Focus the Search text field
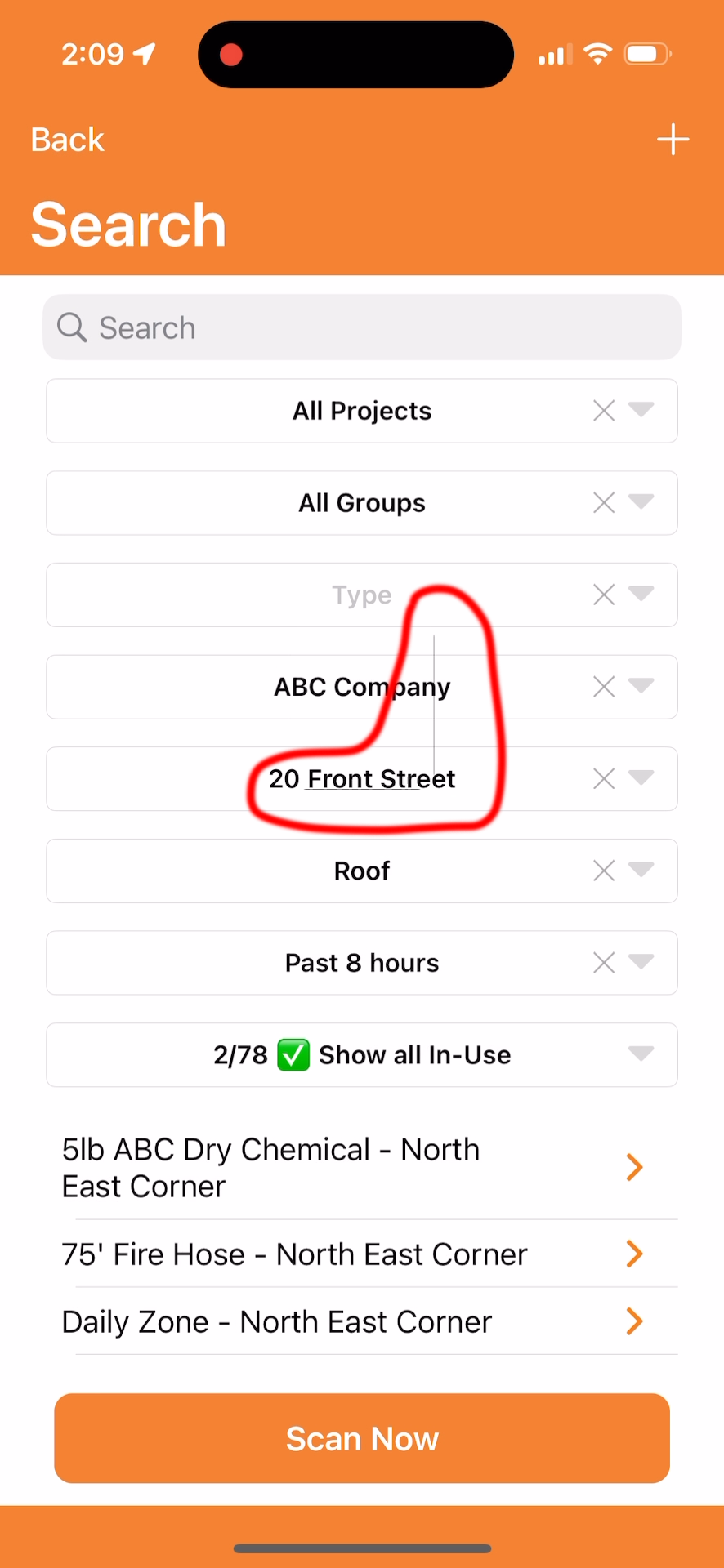Image resolution: width=724 pixels, height=1568 pixels. [361, 327]
